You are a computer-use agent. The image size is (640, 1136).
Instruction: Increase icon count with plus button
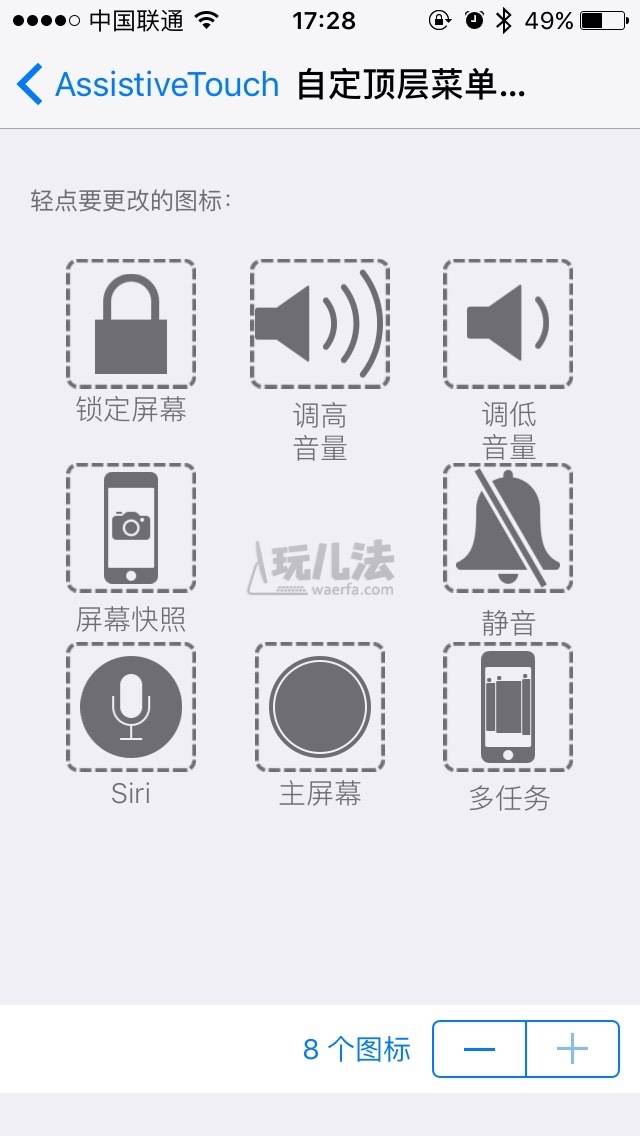[572, 1049]
